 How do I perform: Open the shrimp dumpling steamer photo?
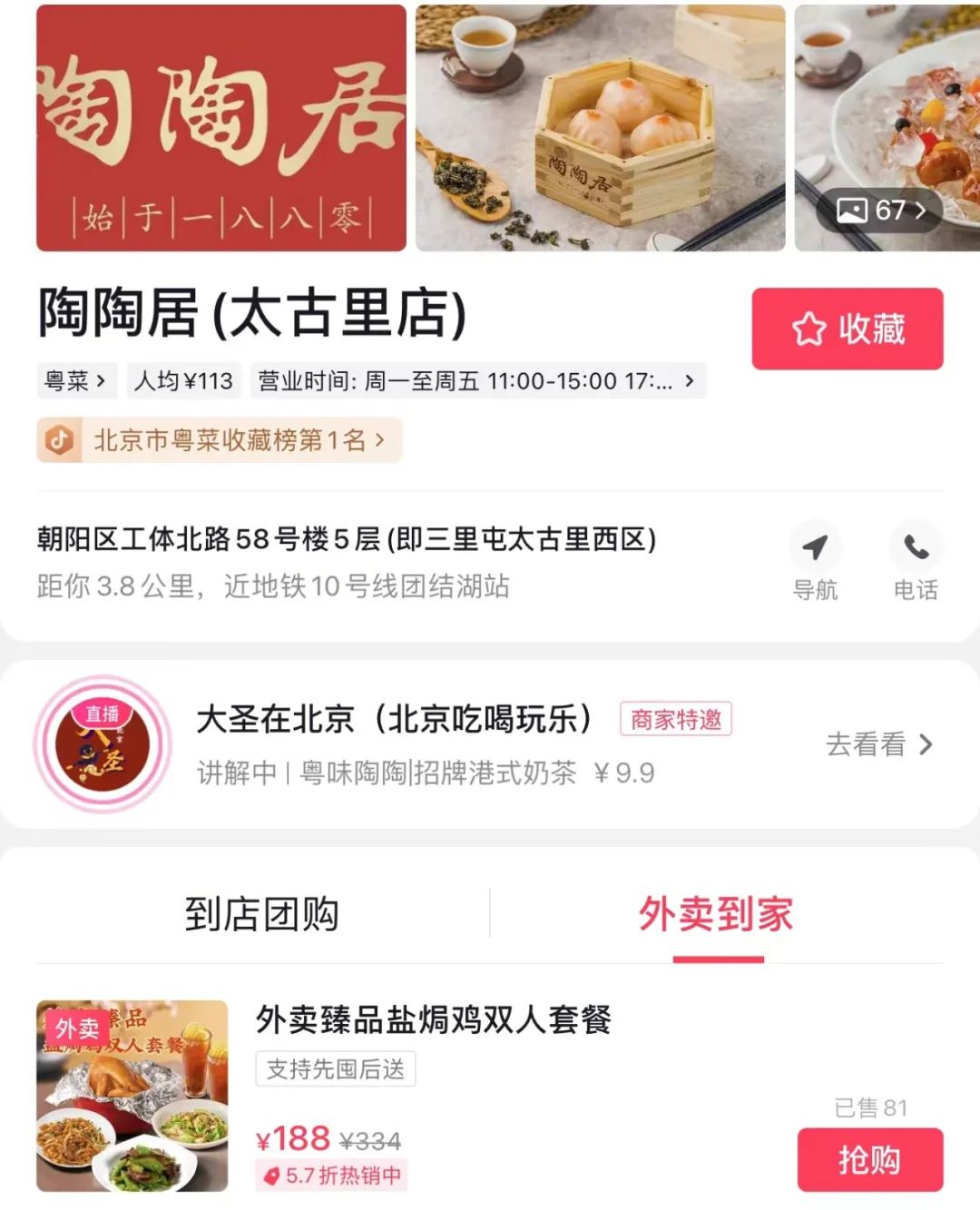pyautogui.click(x=600, y=128)
